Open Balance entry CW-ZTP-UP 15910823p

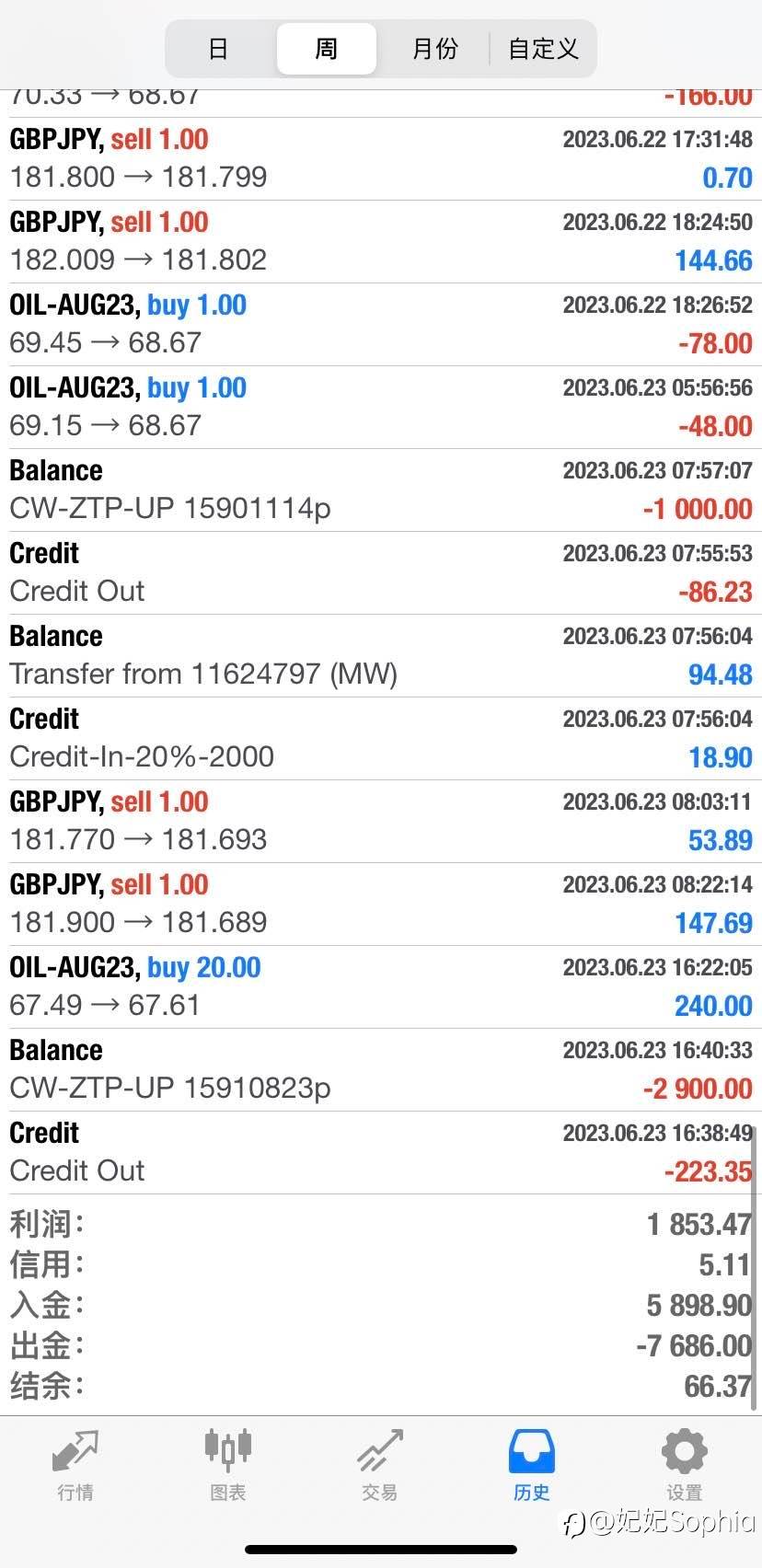381,1069
